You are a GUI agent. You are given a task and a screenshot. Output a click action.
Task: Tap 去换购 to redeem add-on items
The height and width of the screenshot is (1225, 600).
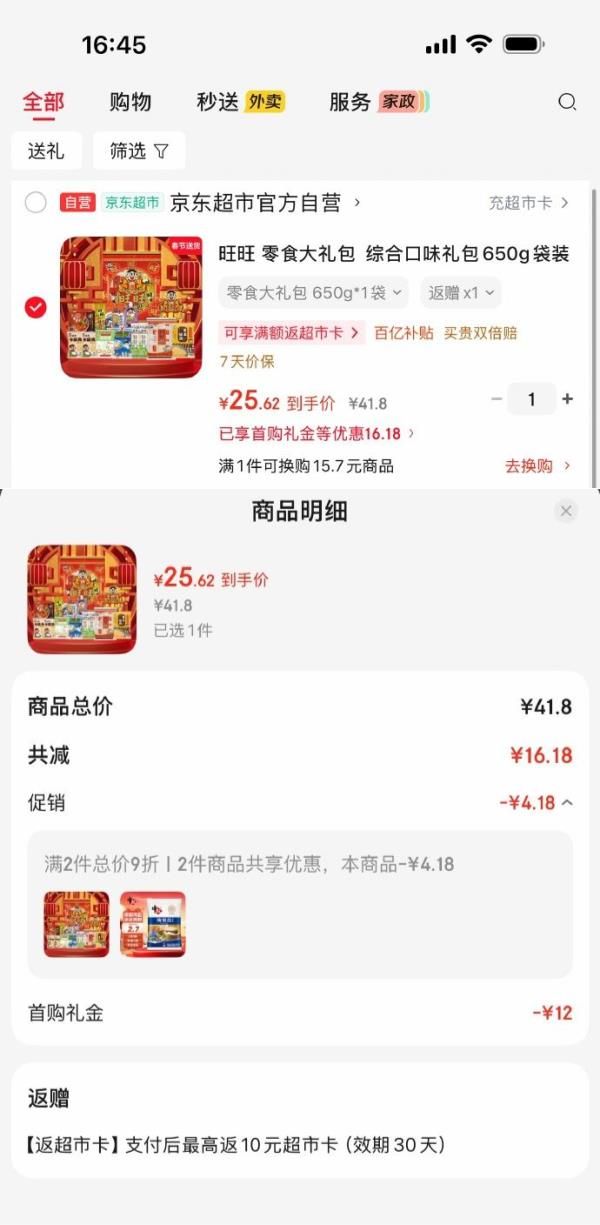538,466
